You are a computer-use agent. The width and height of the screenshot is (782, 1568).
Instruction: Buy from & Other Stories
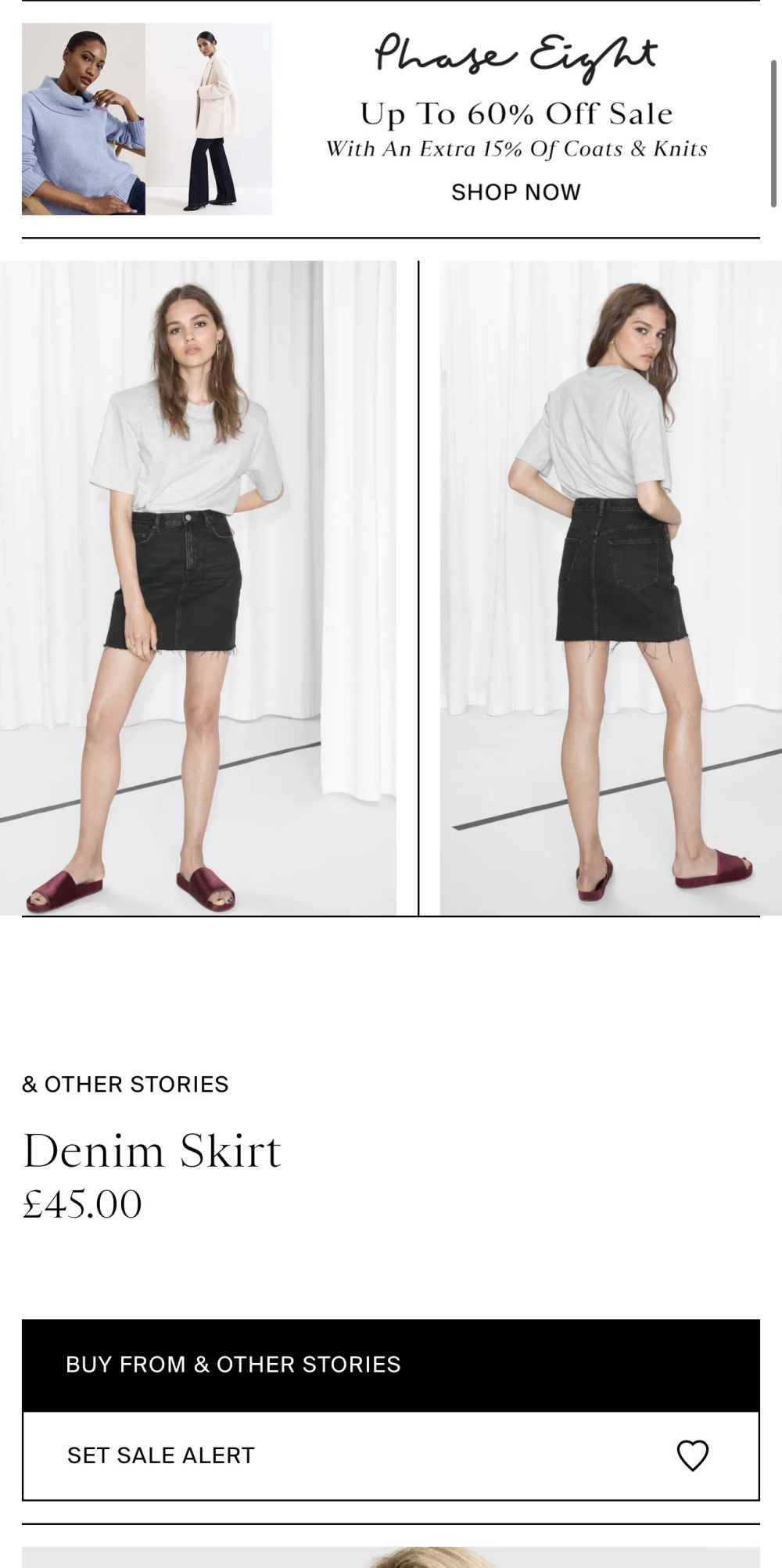390,1365
